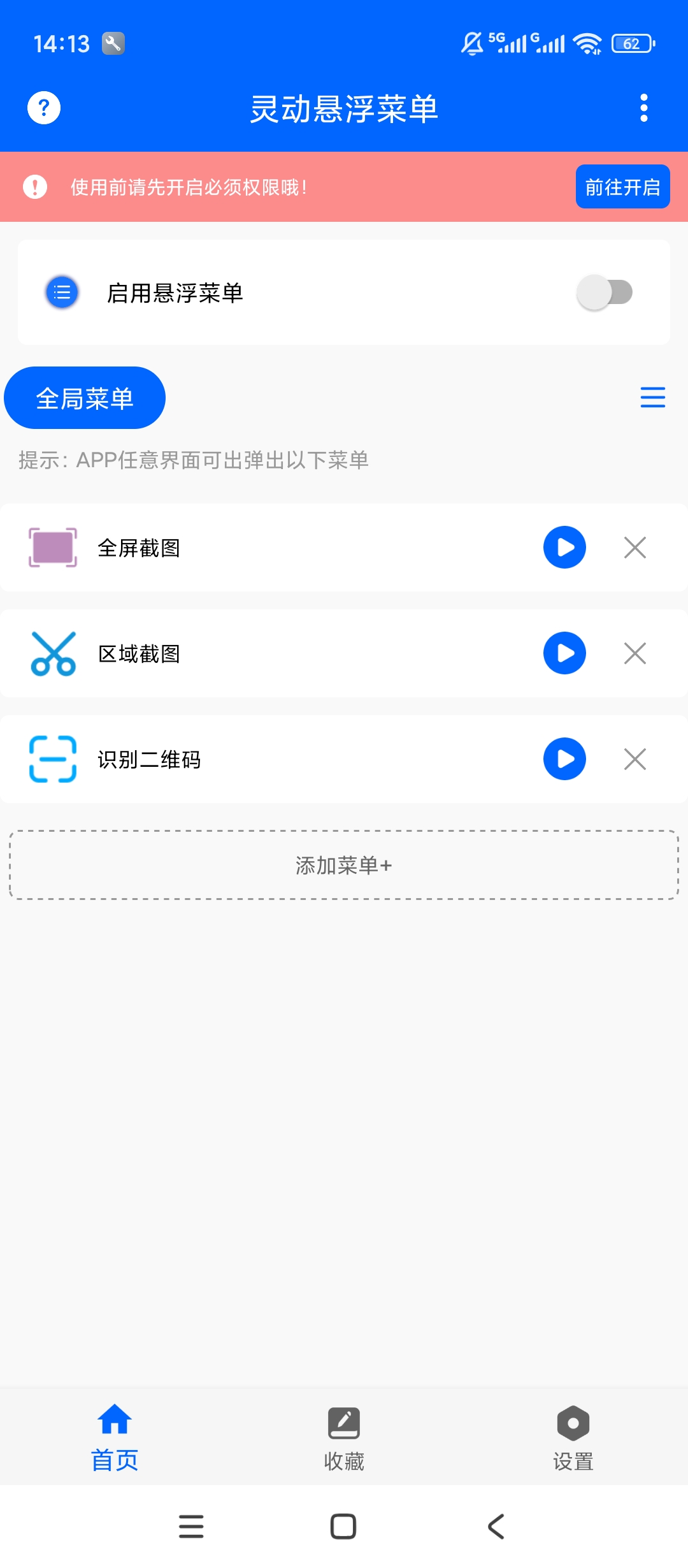Image resolution: width=688 pixels, height=1568 pixels.
Task: Click the scissors icon for 区域截图
Action: coord(54,653)
